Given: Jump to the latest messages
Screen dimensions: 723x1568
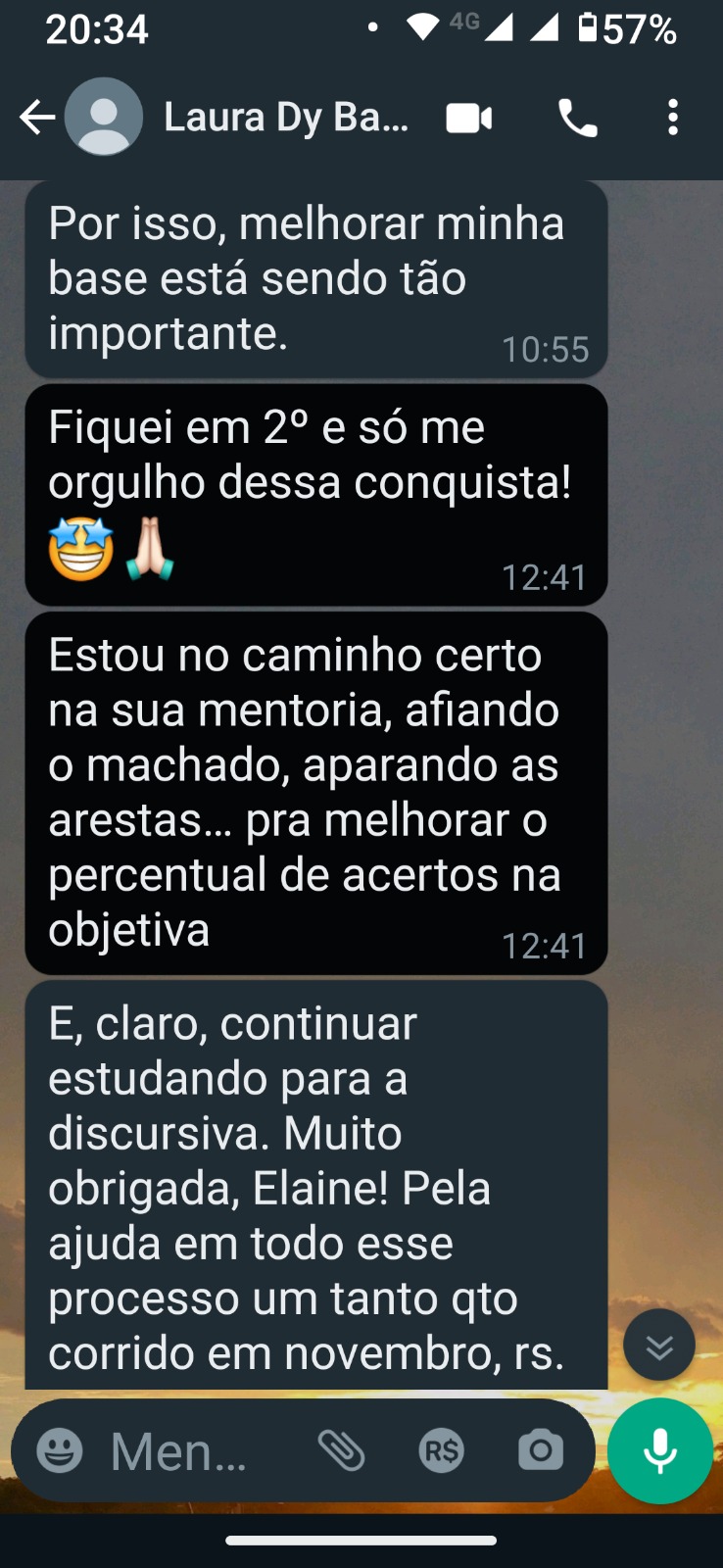Looking at the screenshot, I should coord(659,1346).
